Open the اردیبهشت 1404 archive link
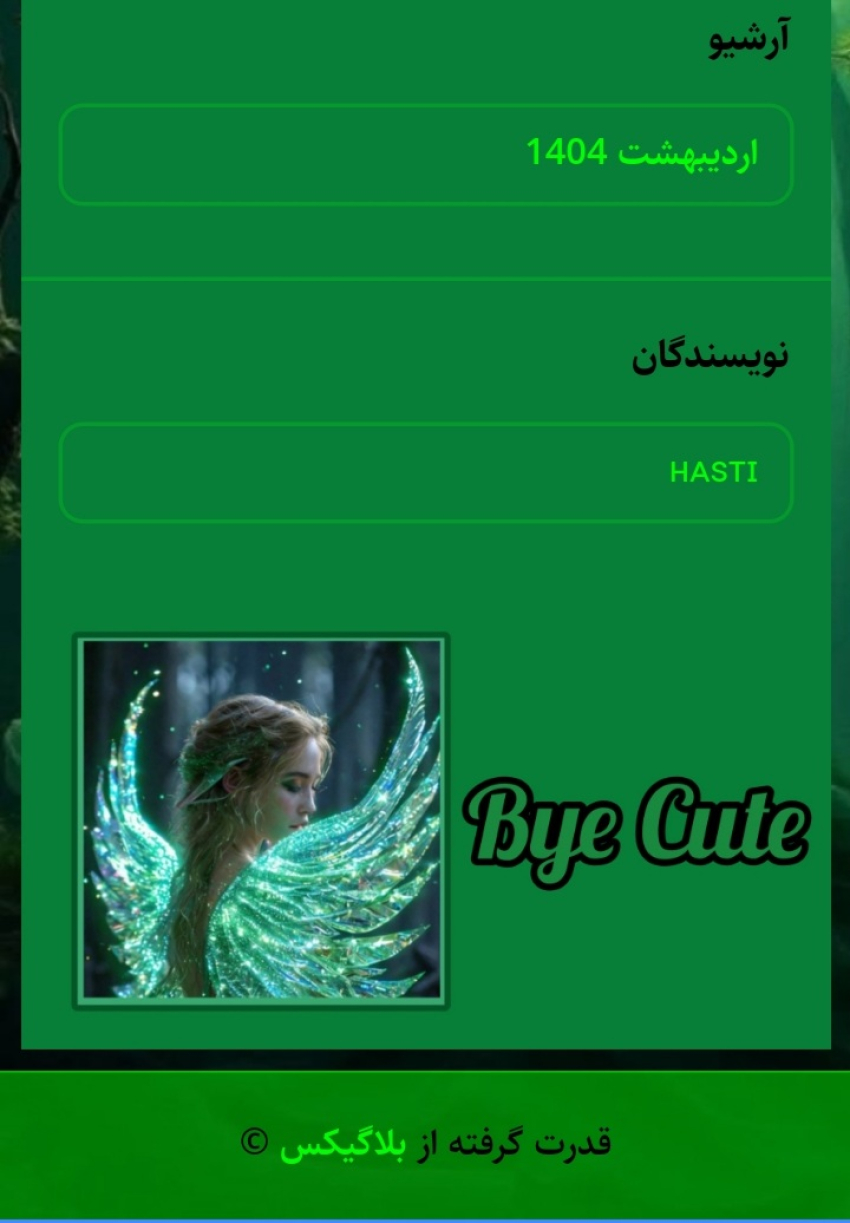 click(641, 154)
